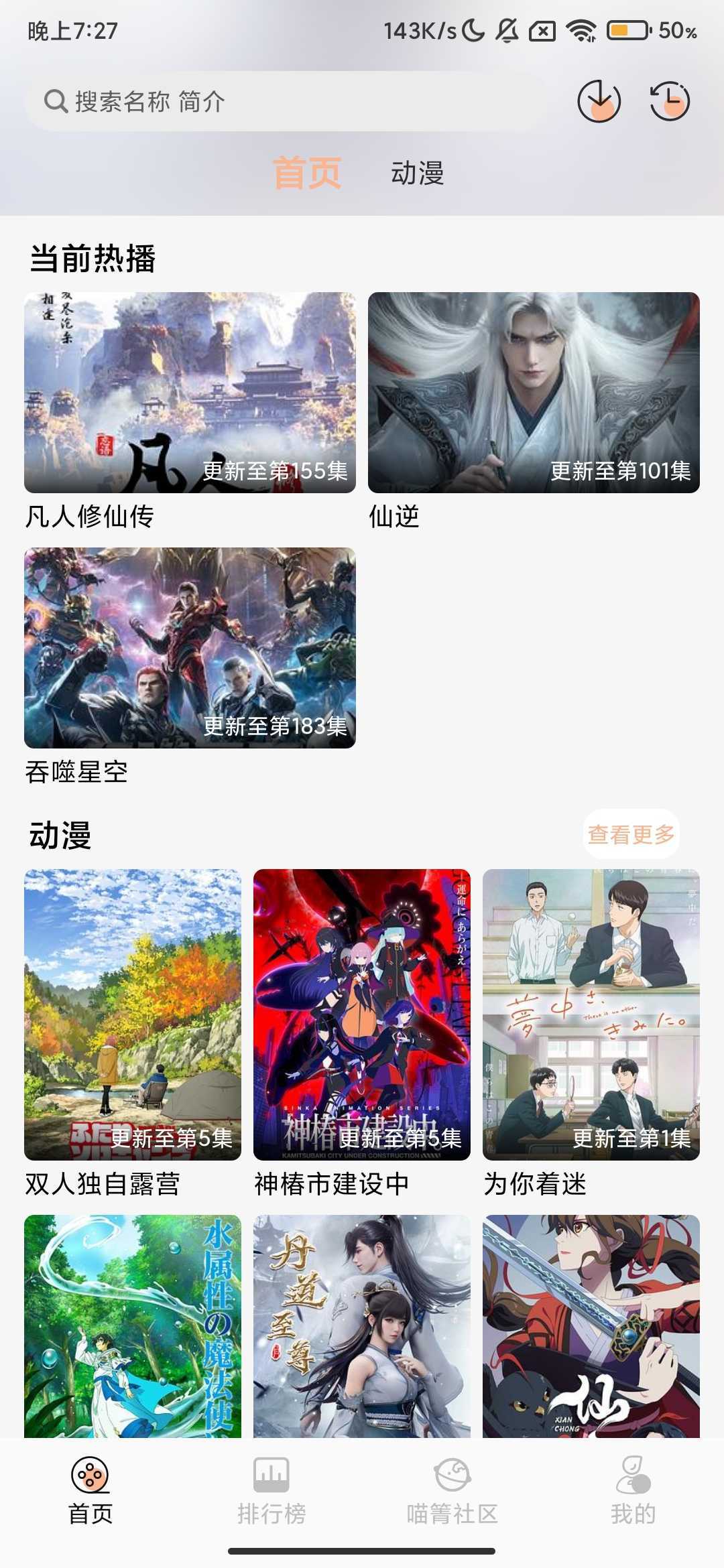Open the anime 双人独自露营
The width and height of the screenshot is (724, 1568).
(133, 1015)
